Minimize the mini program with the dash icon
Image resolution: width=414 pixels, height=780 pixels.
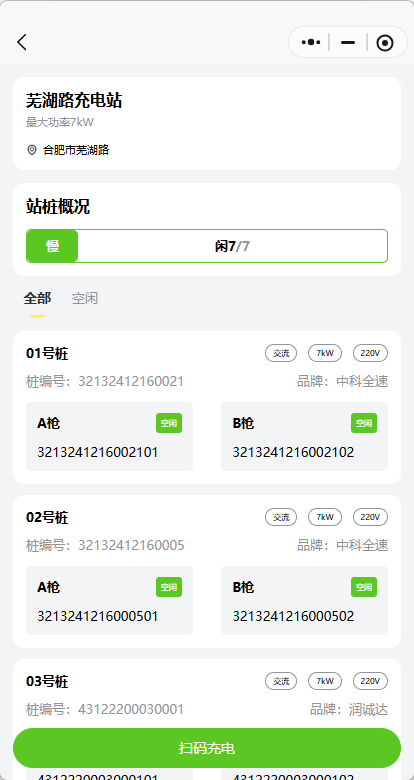tap(348, 43)
